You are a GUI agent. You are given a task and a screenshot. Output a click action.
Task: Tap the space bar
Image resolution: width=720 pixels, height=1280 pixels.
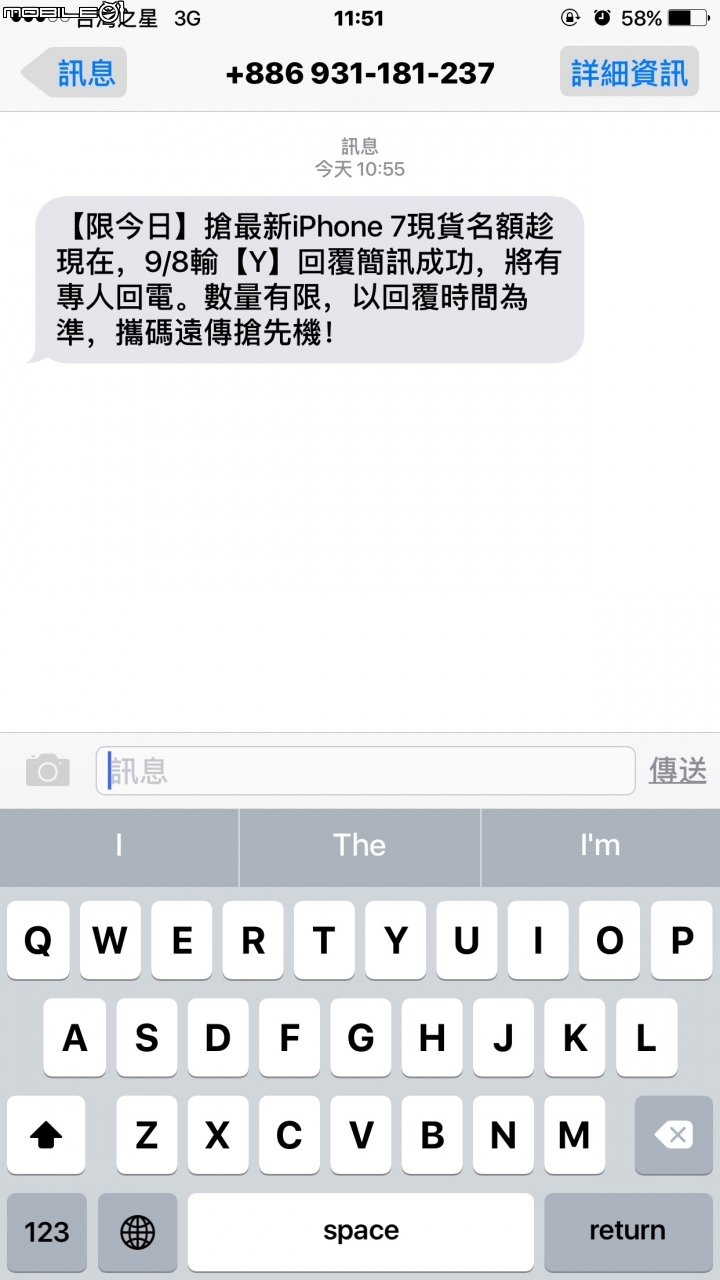[361, 1232]
